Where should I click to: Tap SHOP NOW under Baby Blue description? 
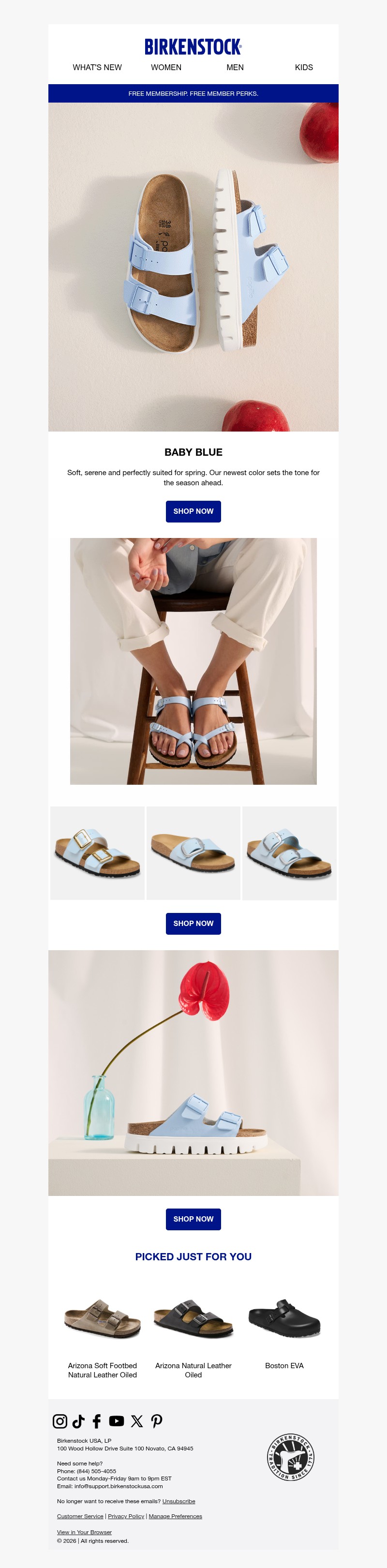click(193, 511)
